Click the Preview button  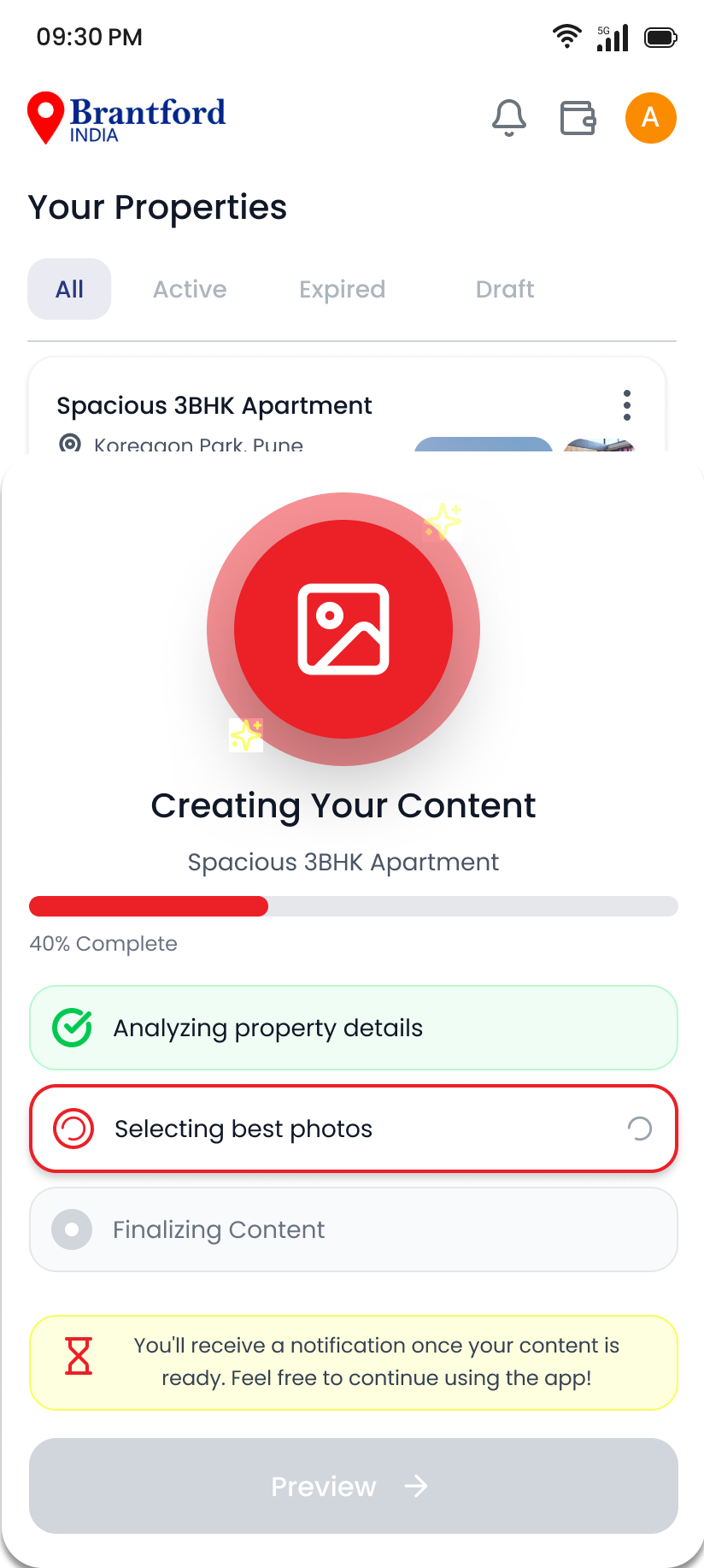(353, 1486)
